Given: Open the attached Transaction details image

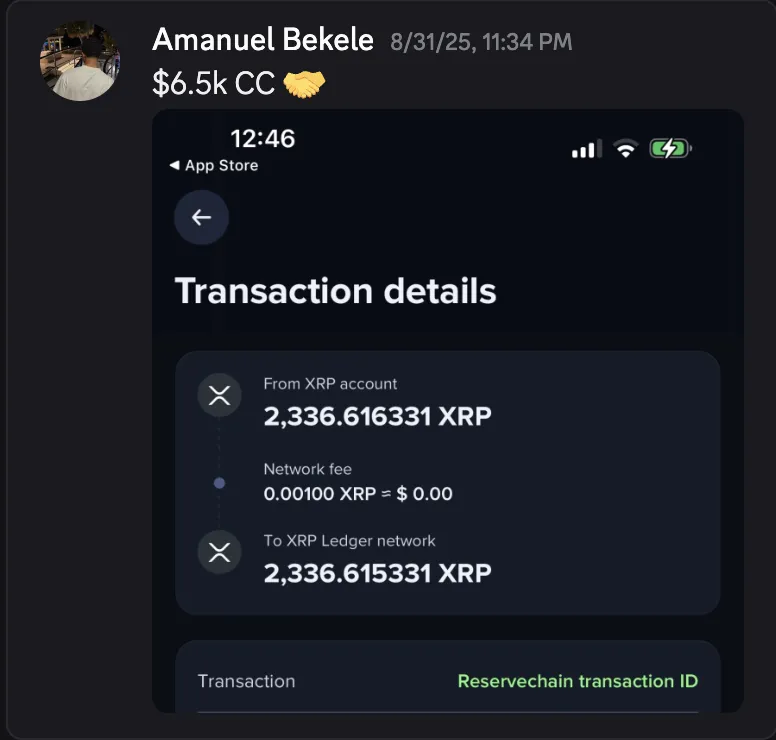Looking at the screenshot, I should pos(448,411).
